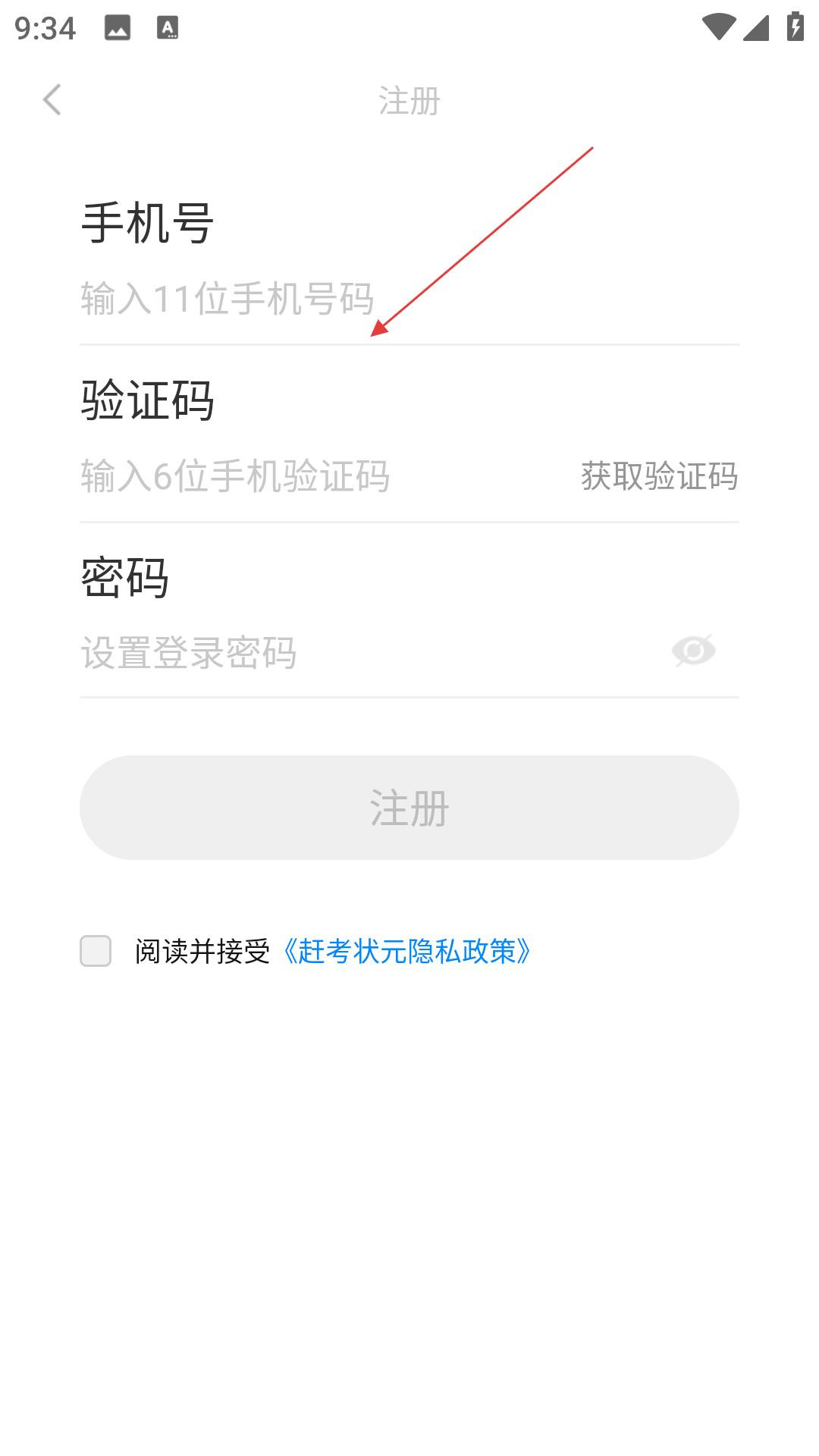Go back from the registration page

(x=52, y=100)
